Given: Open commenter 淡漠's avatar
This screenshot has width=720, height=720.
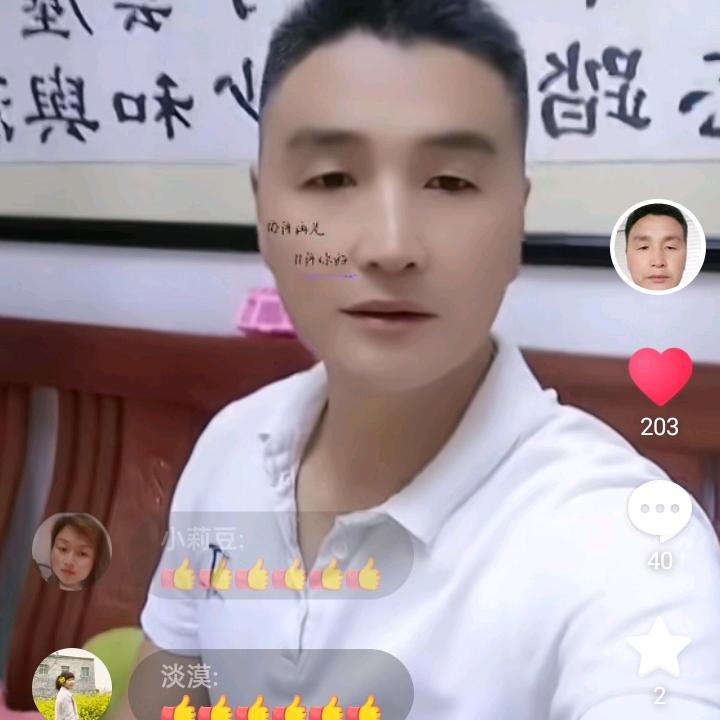Looking at the screenshot, I should (70, 686).
